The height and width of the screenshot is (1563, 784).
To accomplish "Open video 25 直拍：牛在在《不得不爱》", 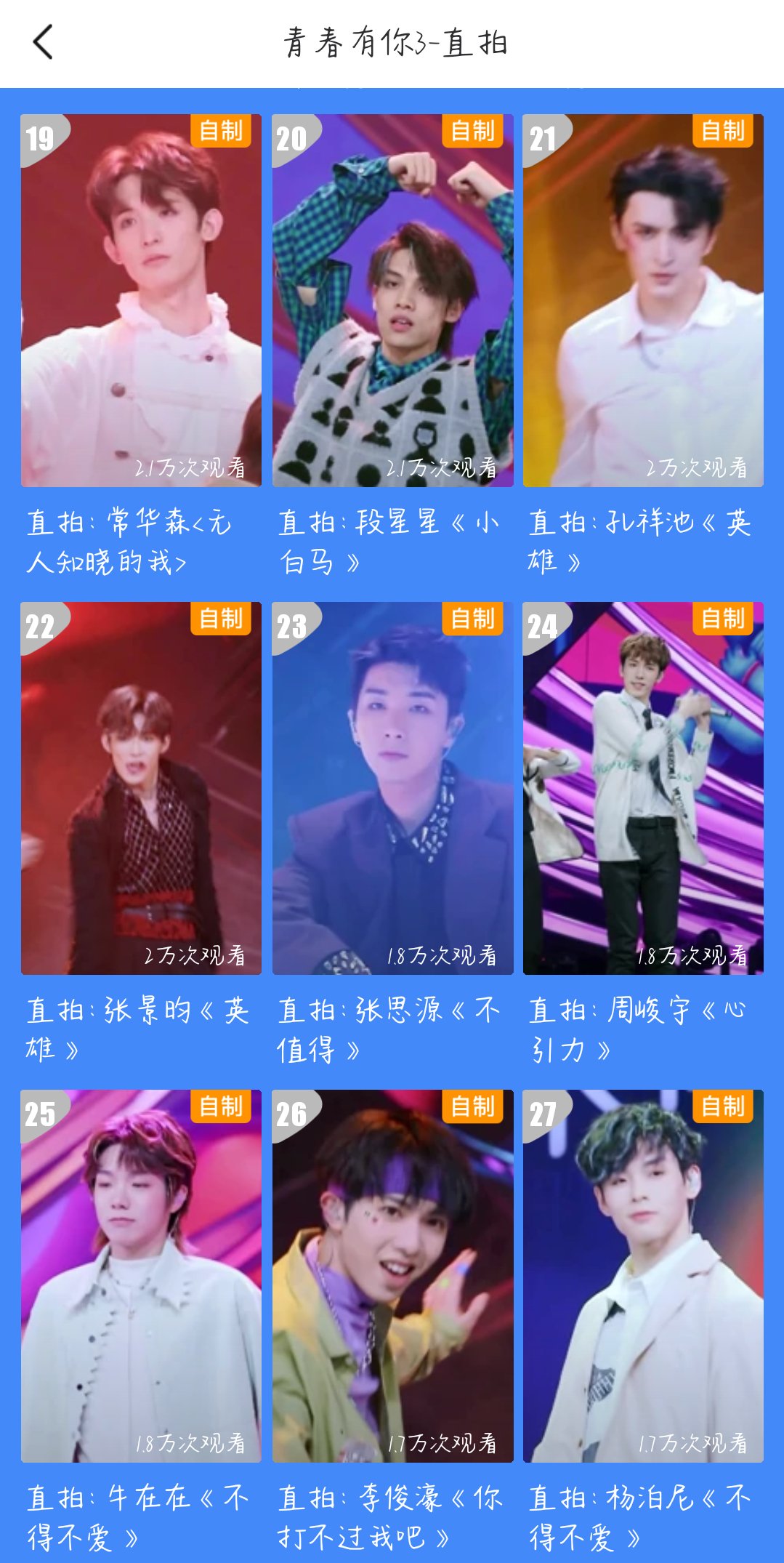I will pyautogui.click(x=141, y=1276).
